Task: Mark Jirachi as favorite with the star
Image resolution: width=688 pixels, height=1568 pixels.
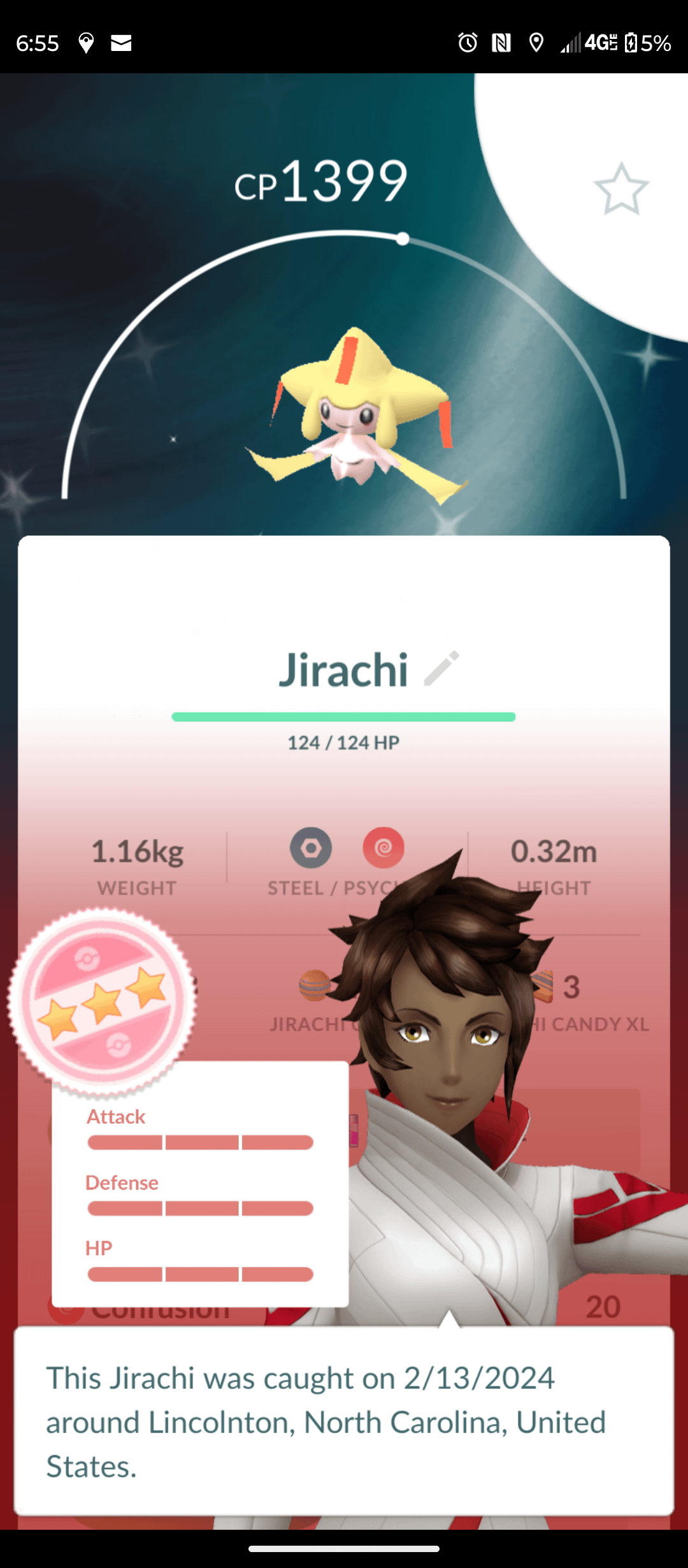Action: coord(621,189)
